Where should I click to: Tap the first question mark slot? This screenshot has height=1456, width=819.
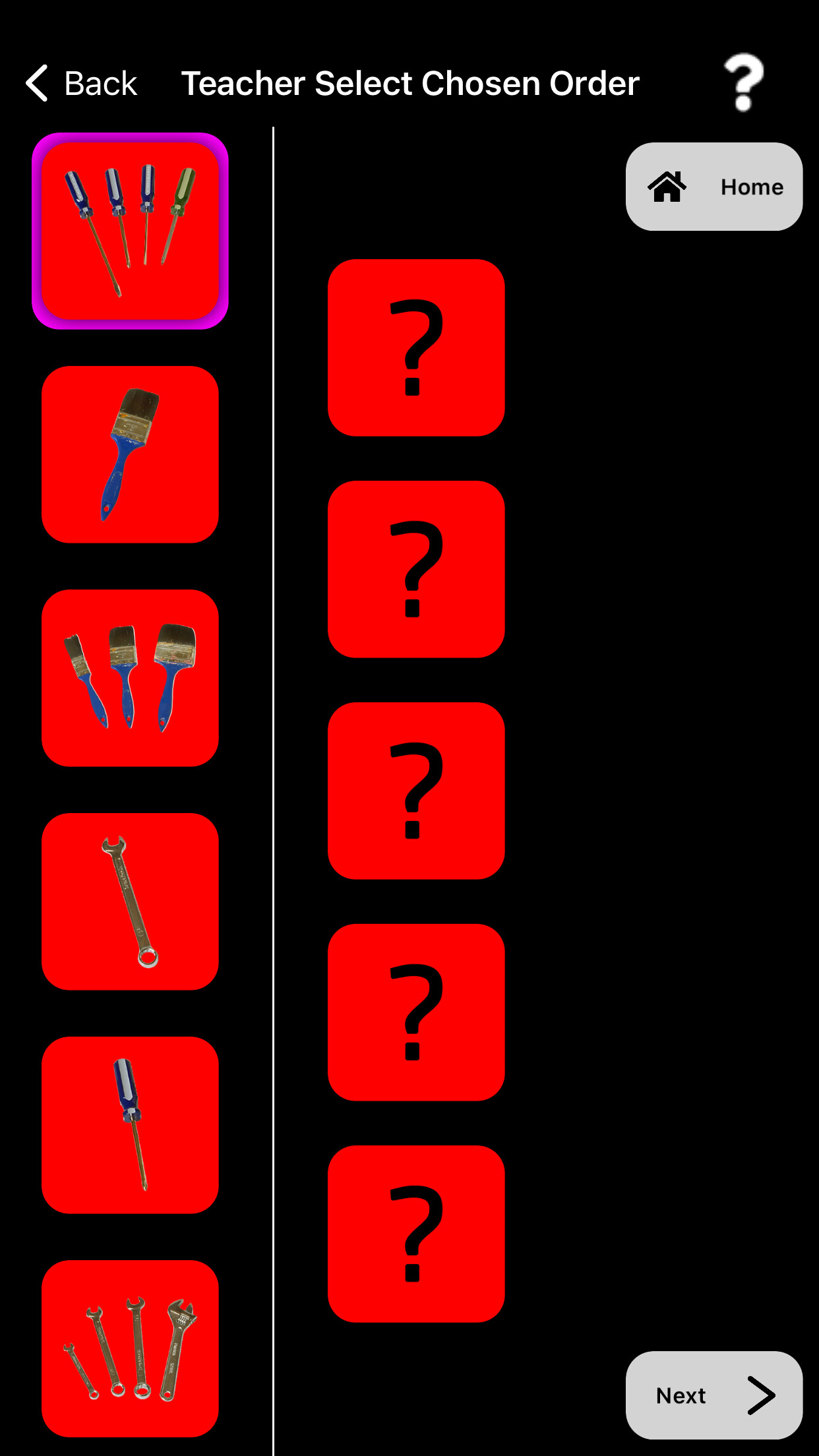point(416,348)
